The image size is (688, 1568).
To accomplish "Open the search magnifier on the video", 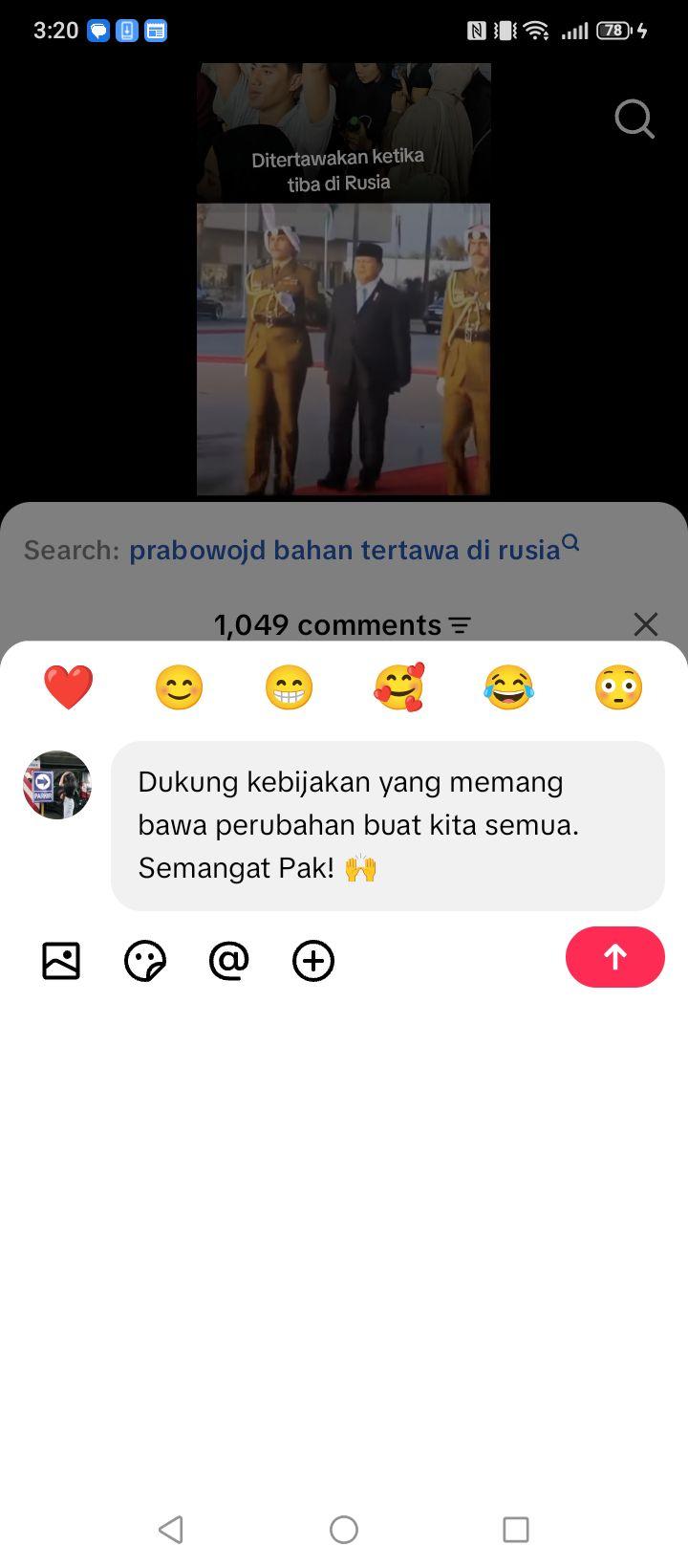I will (x=634, y=120).
